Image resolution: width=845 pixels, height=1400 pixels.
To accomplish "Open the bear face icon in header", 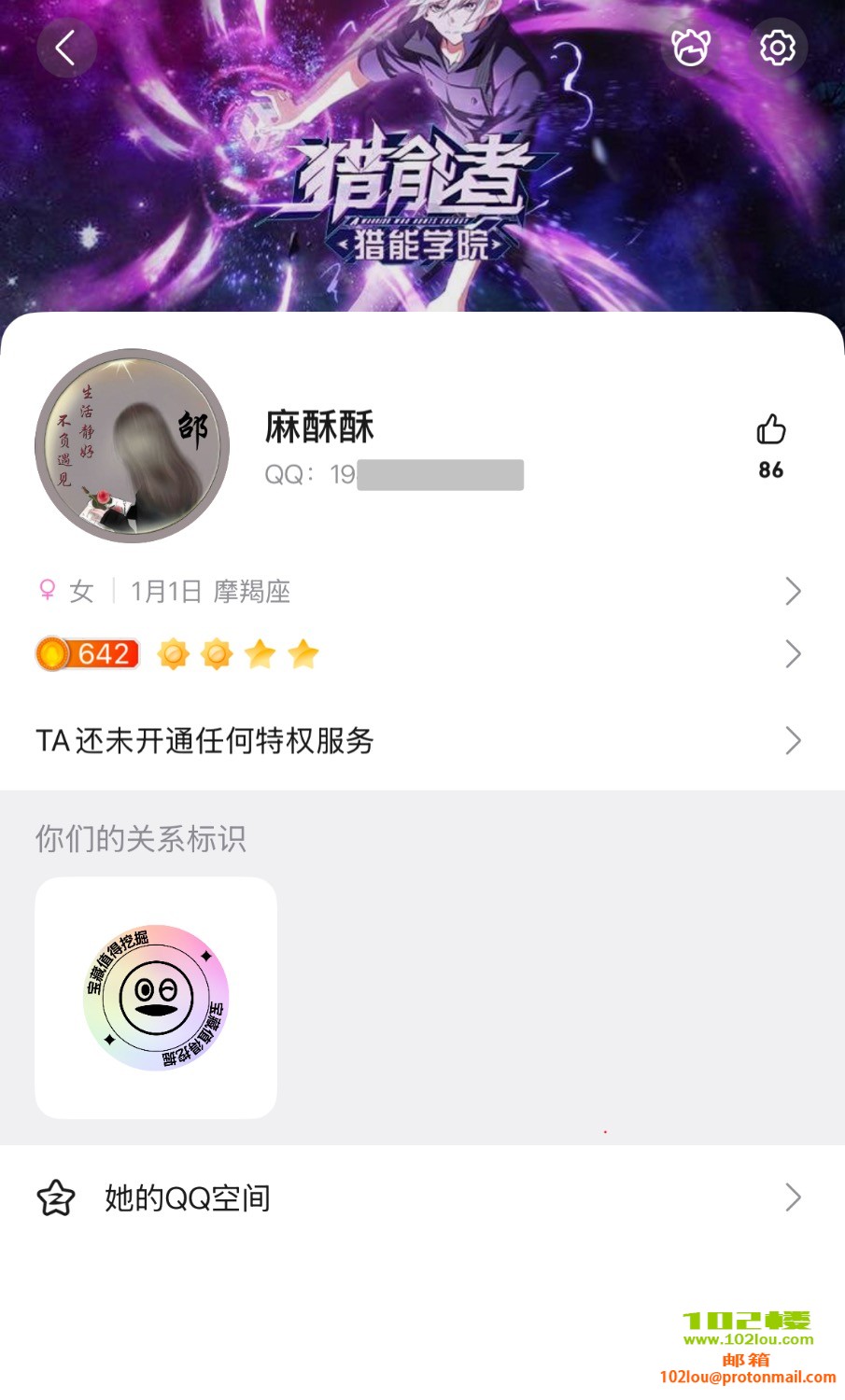I will (x=691, y=48).
